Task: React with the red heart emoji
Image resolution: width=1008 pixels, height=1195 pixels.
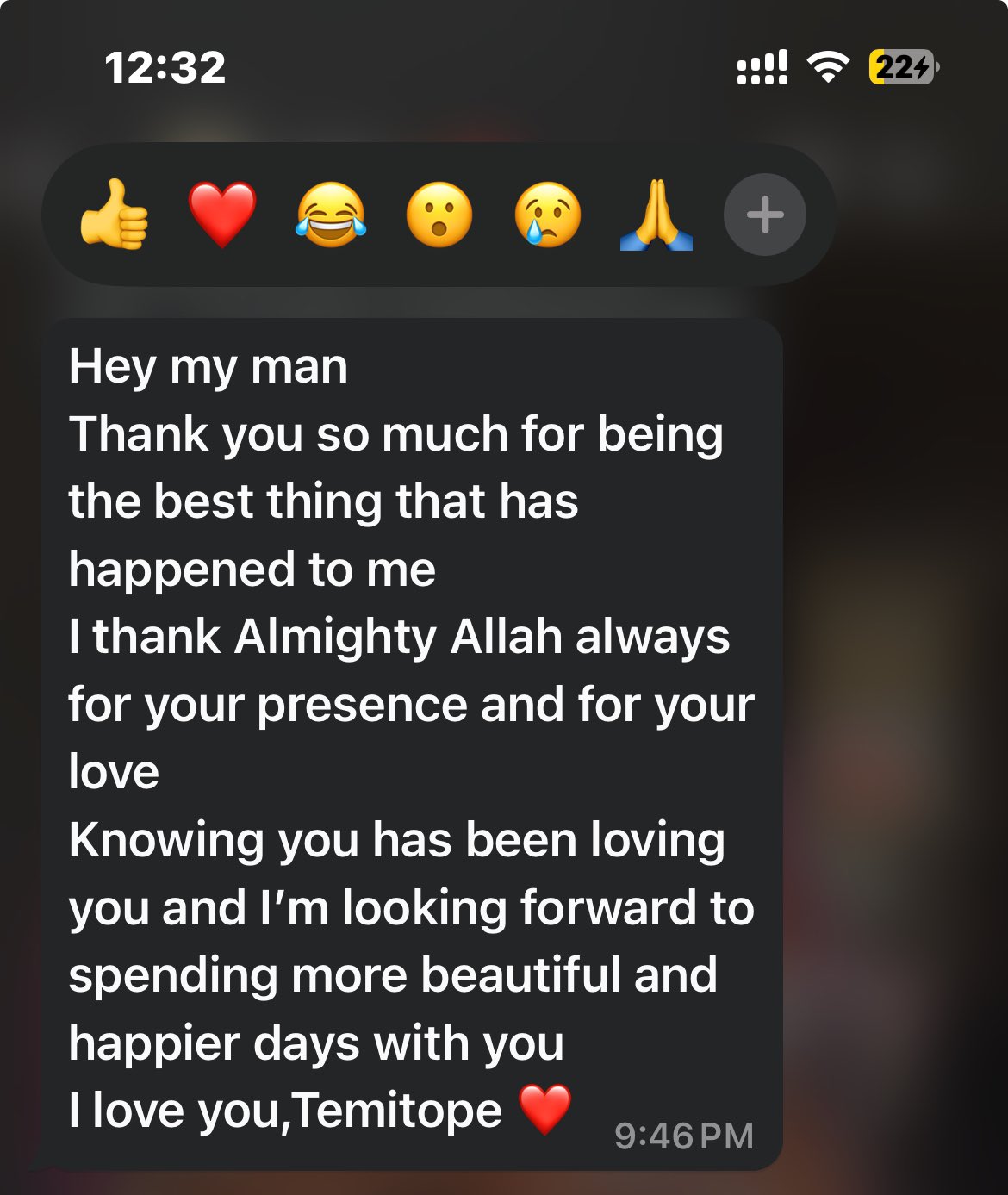Action: [x=222, y=215]
